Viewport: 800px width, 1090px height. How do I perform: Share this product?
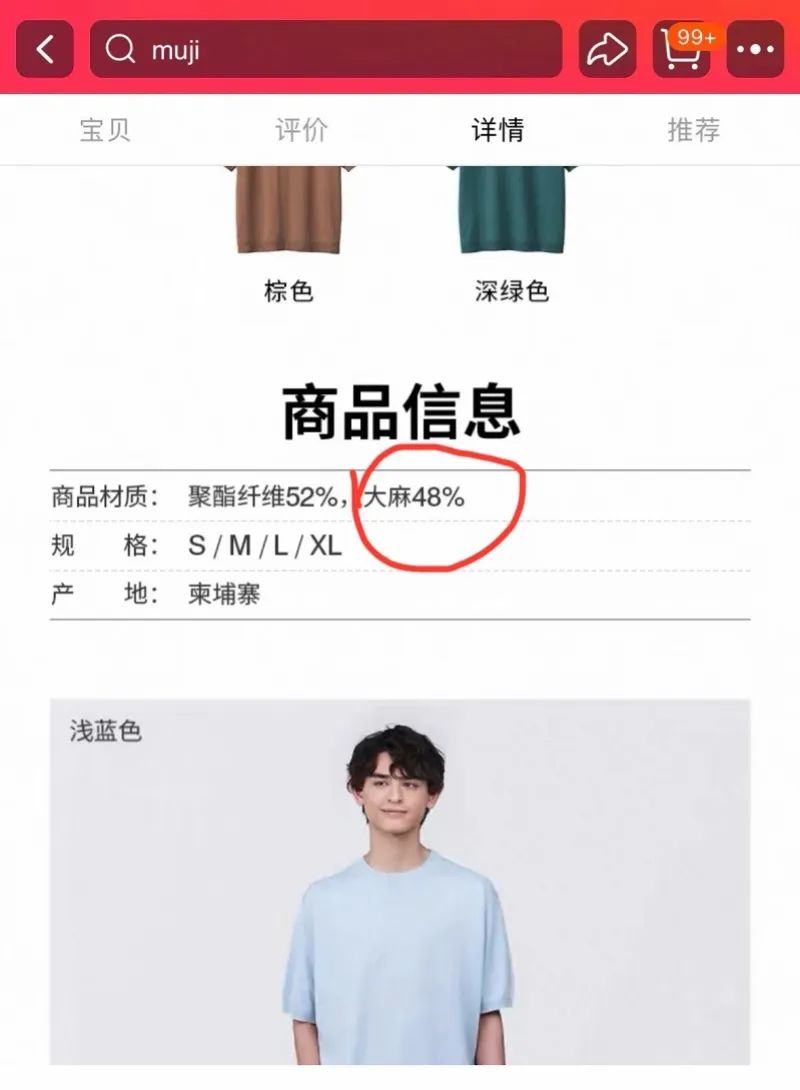[x=607, y=49]
